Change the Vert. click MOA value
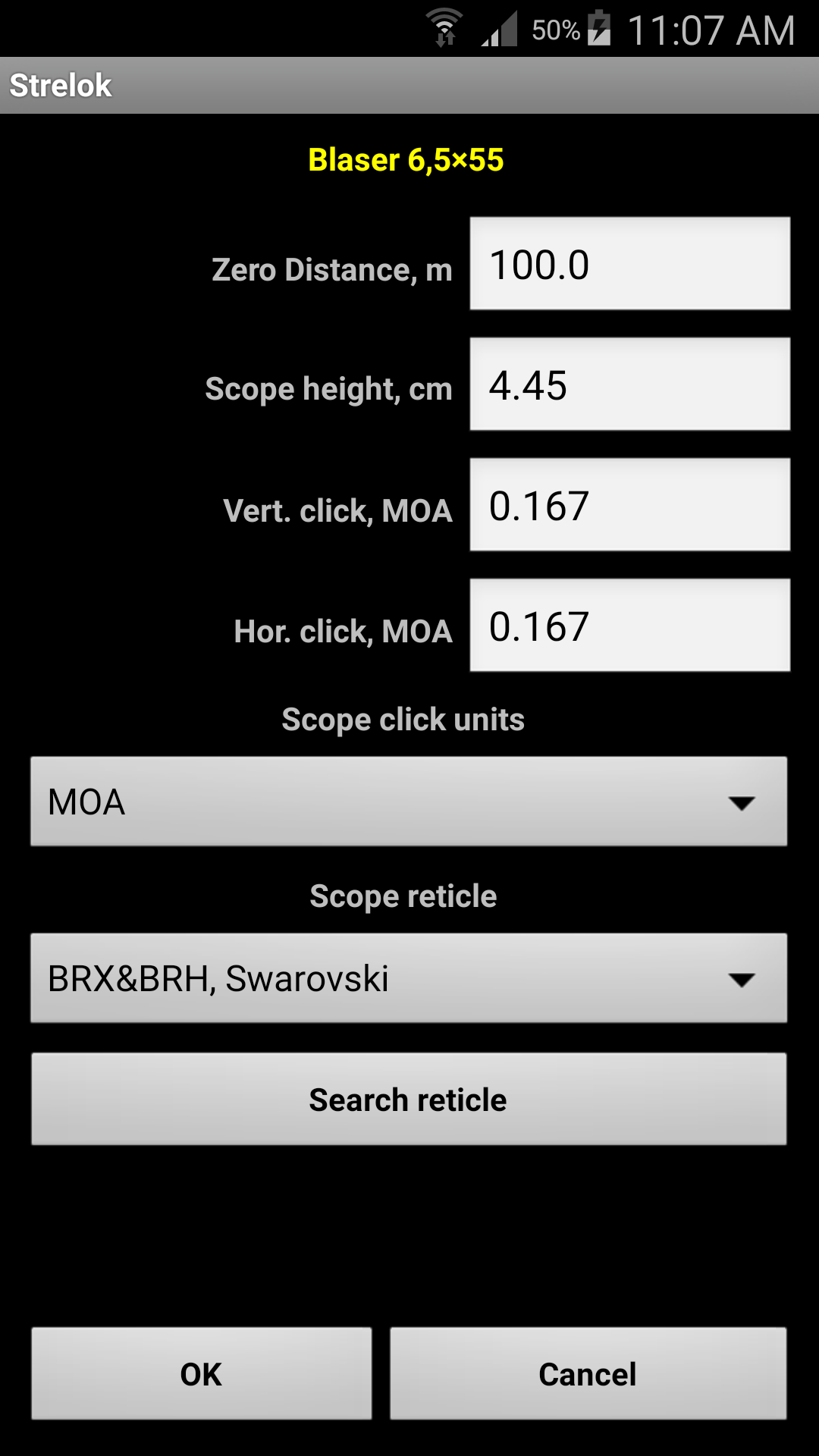This screenshot has width=819, height=1456. click(629, 505)
